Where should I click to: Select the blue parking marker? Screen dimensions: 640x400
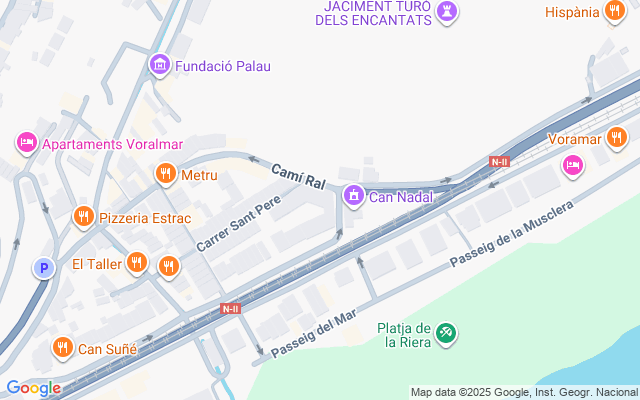pyautogui.click(x=44, y=268)
